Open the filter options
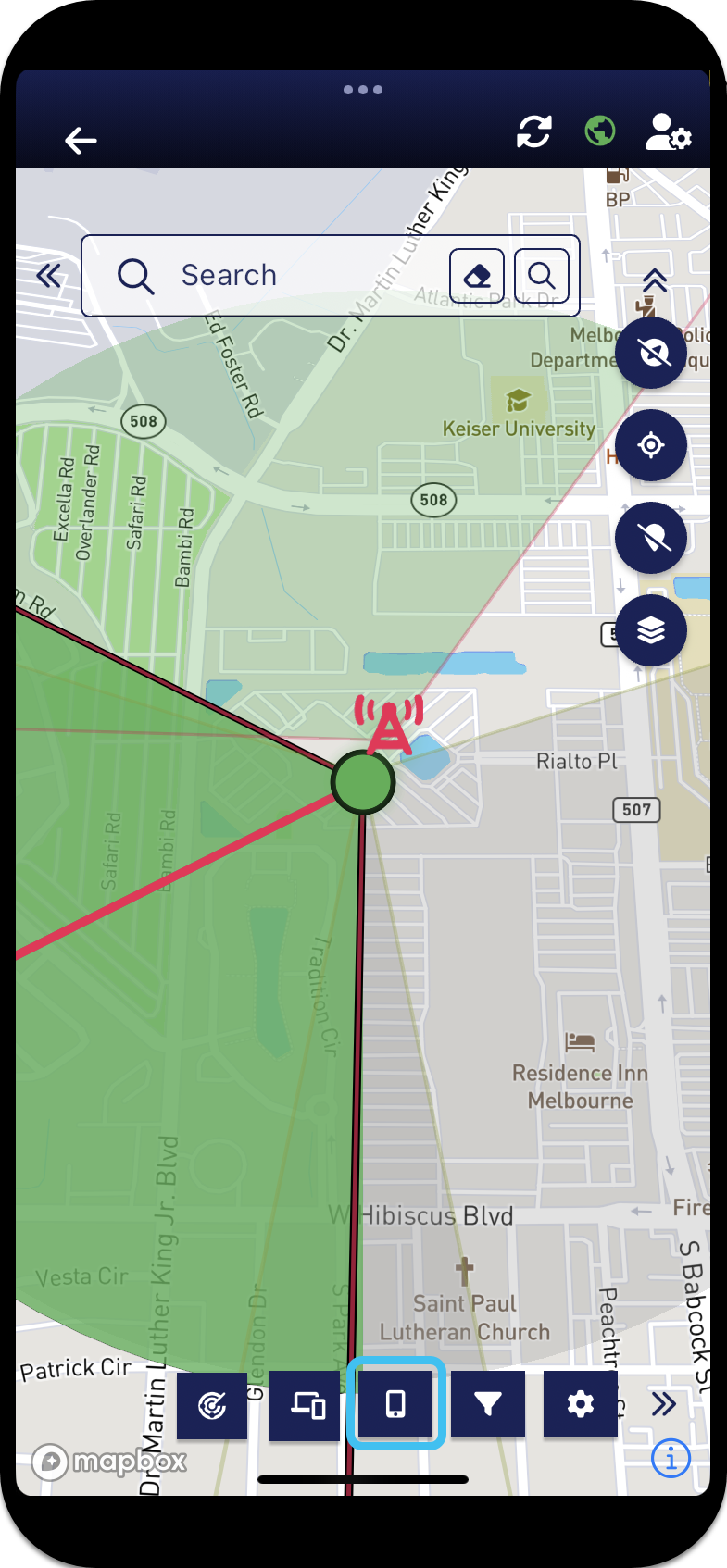 pyautogui.click(x=488, y=1405)
